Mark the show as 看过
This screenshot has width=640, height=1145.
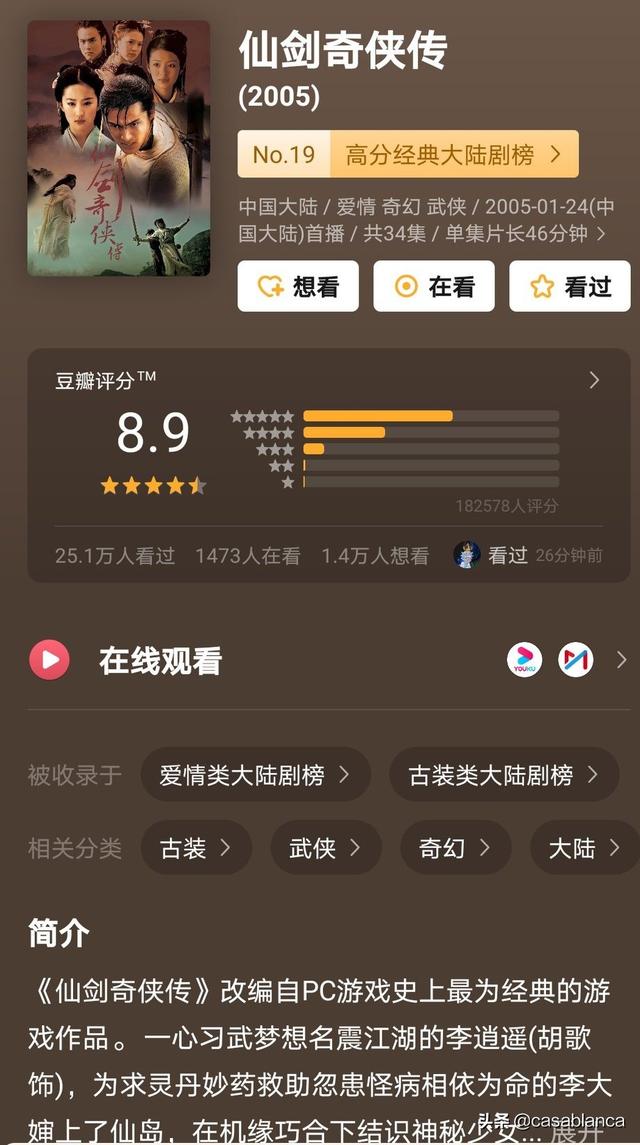click(x=569, y=287)
